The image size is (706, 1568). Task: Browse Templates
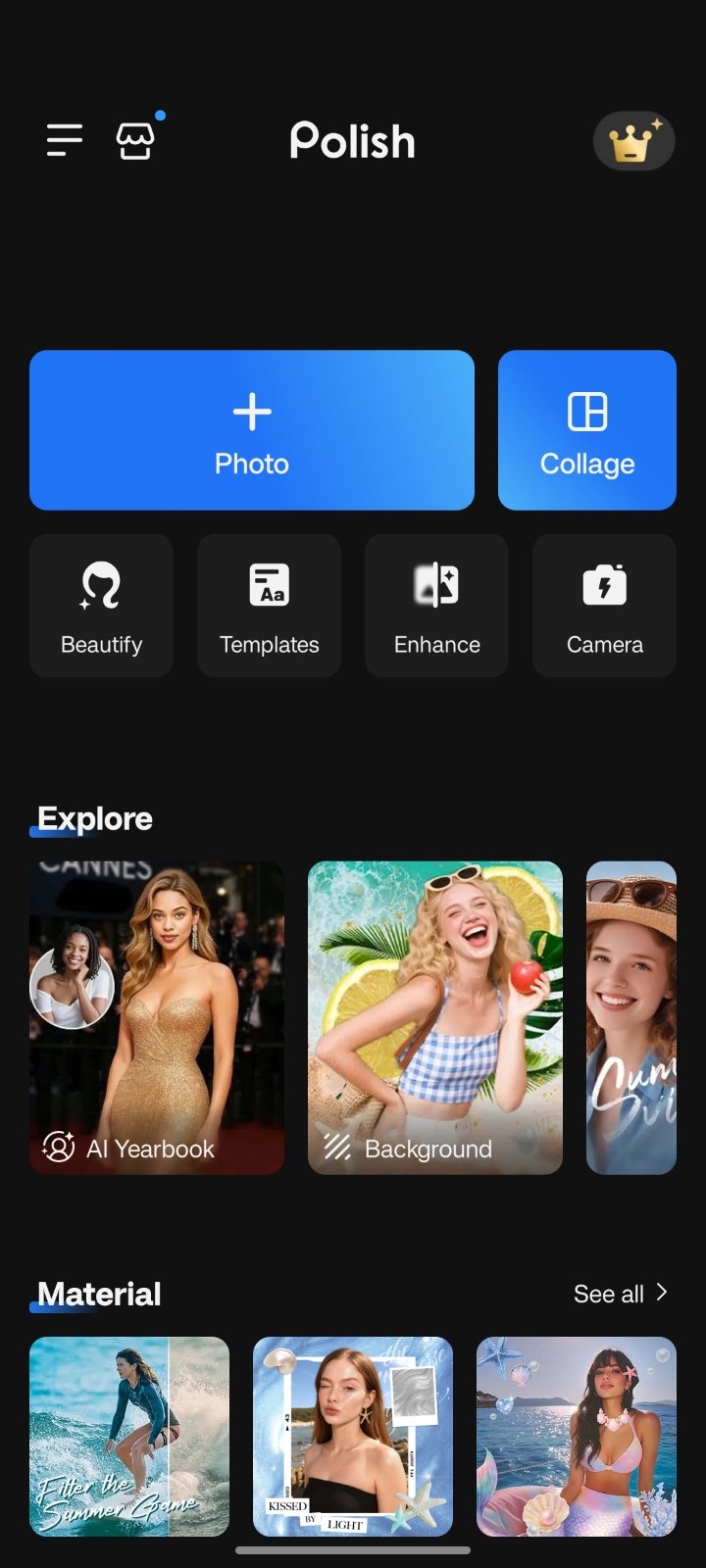pyautogui.click(x=270, y=606)
